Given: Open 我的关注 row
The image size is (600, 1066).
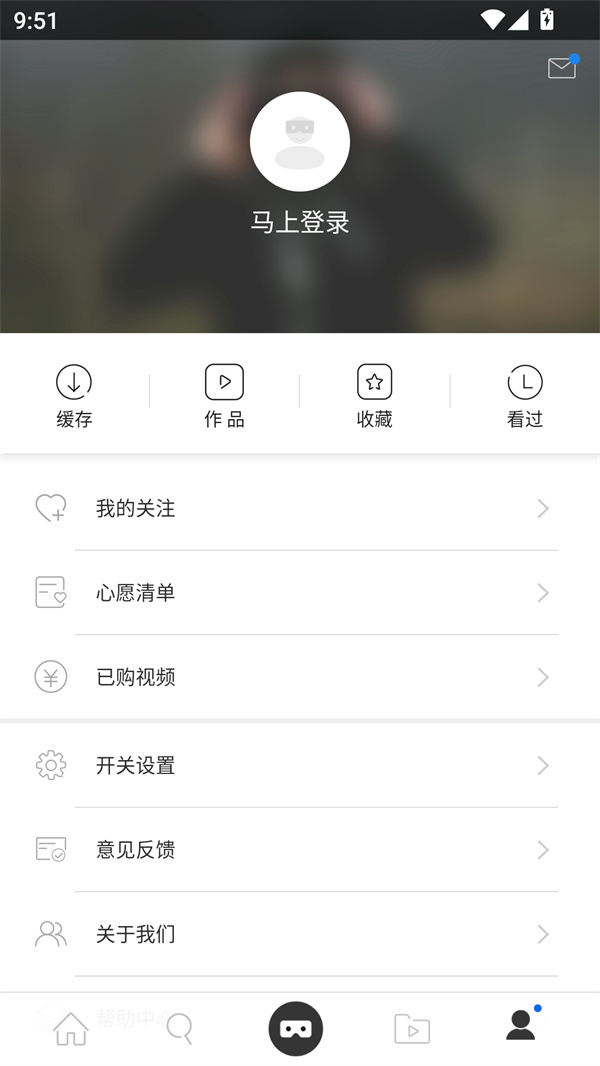Looking at the screenshot, I should tap(300, 509).
